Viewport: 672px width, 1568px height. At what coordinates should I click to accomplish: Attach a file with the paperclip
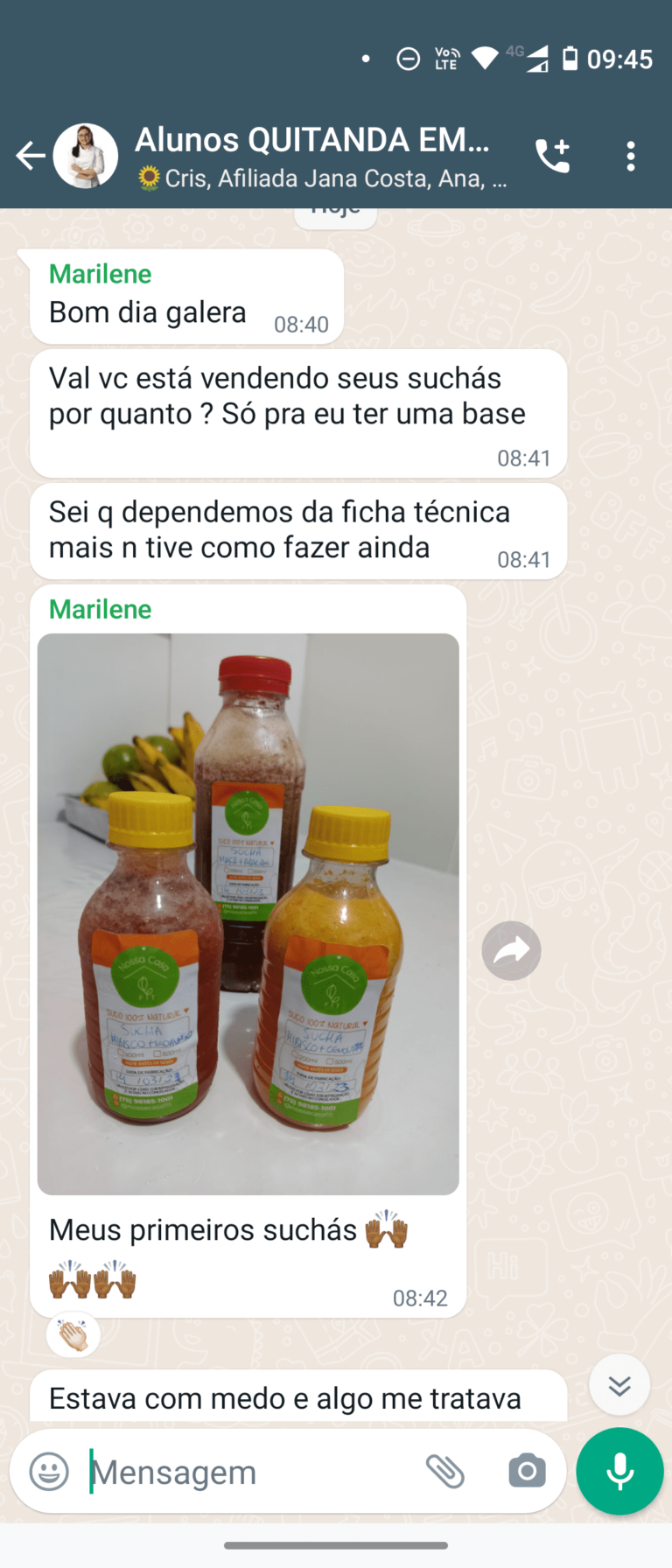(x=444, y=1472)
